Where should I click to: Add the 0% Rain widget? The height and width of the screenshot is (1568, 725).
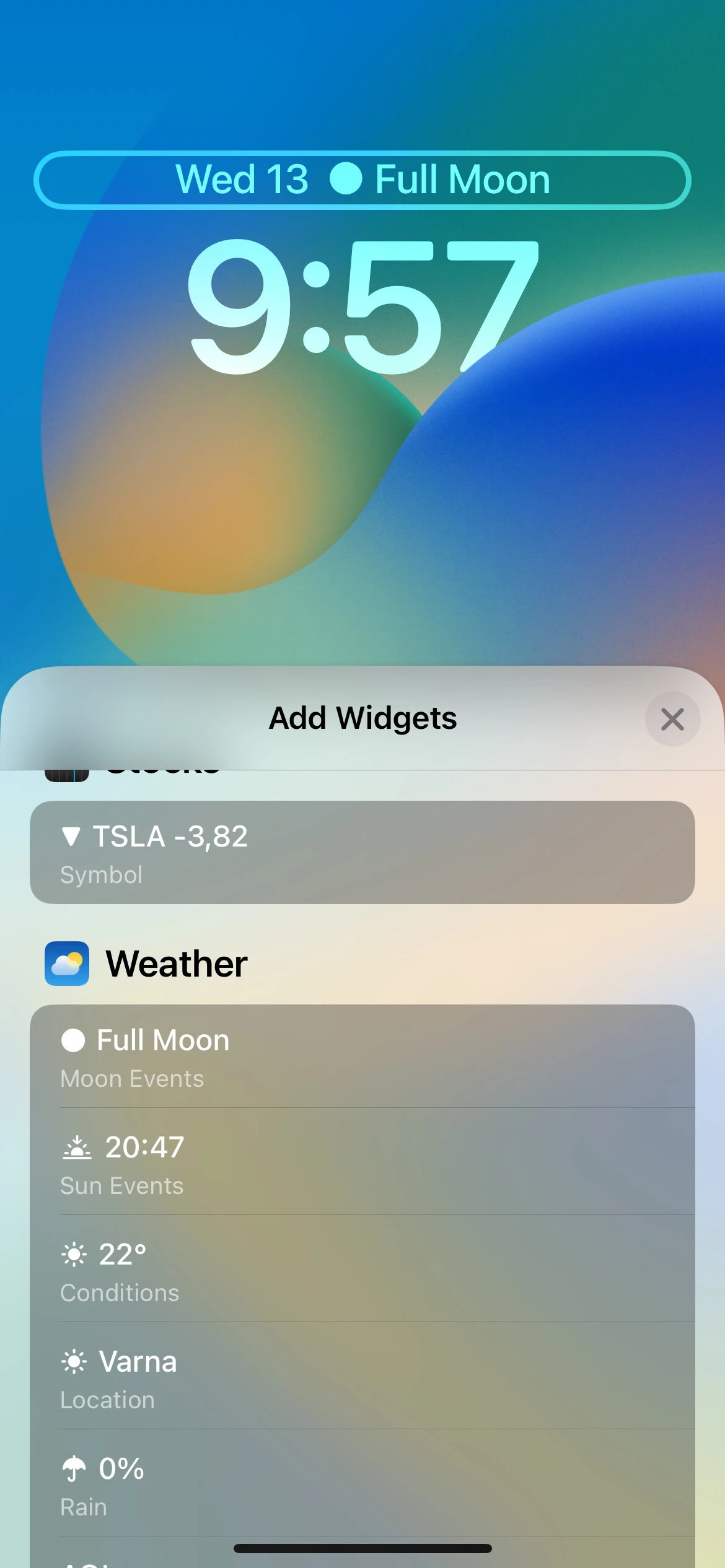362,1484
